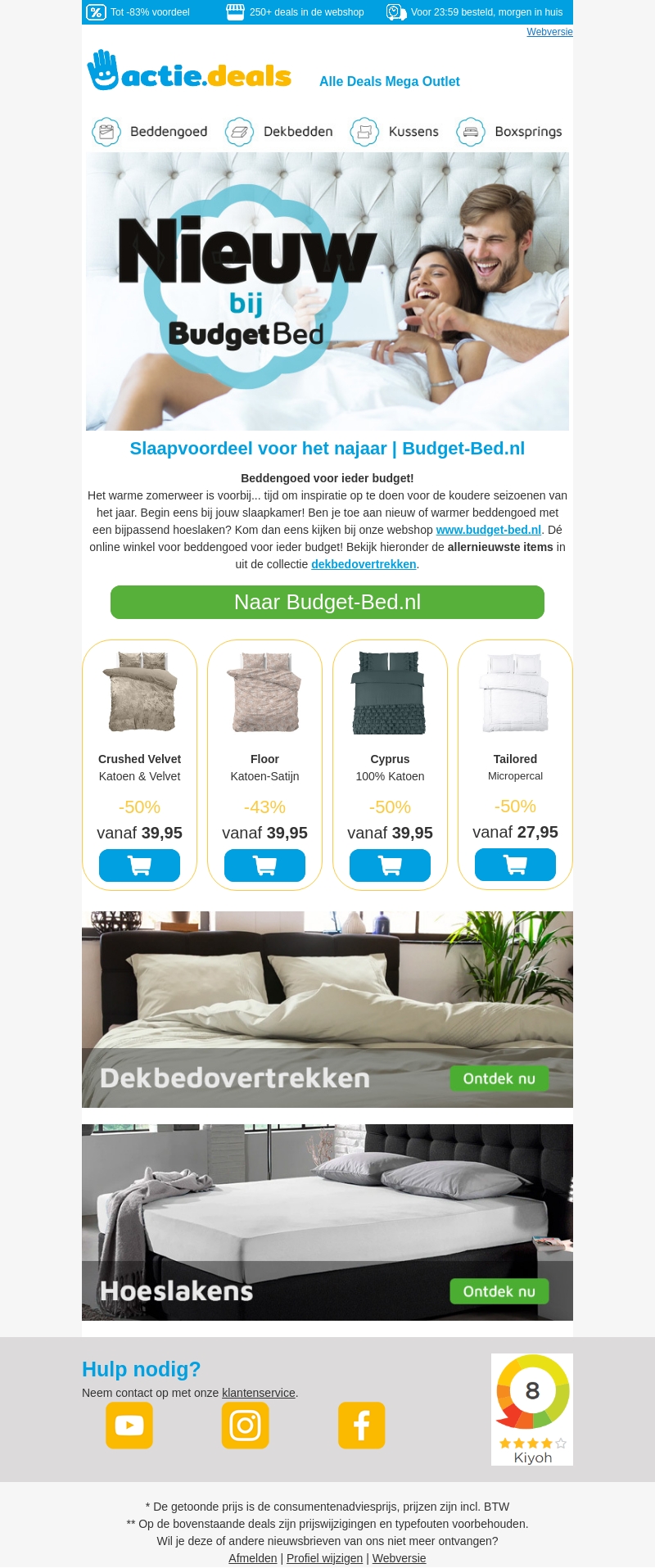The width and height of the screenshot is (655, 1568).
Task: Unsubscribe via the Afmelden link
Action: click(x=252, y=1558)
